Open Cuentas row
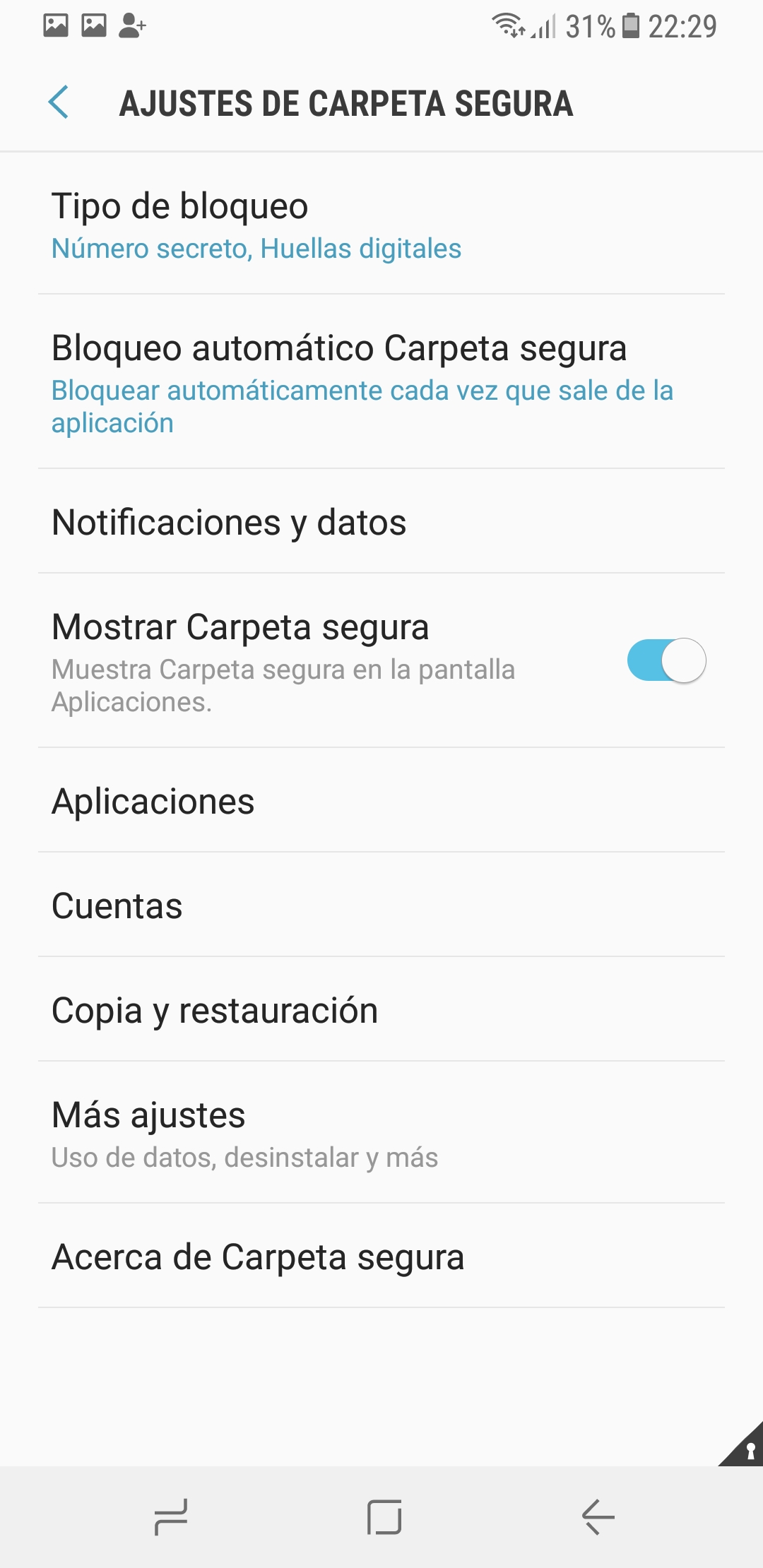The width and height of the screenshot is (763, 1568). pos(381,905)
